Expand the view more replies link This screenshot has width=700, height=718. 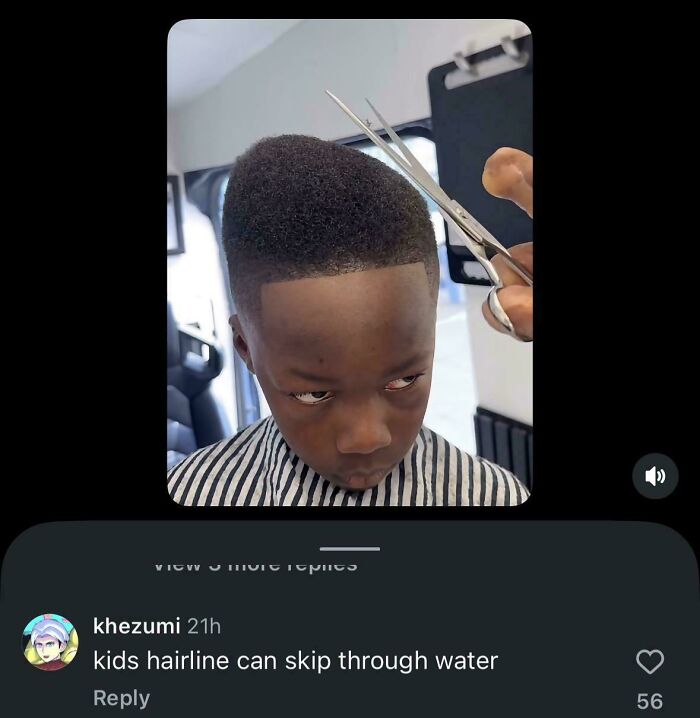click(256, 566)
